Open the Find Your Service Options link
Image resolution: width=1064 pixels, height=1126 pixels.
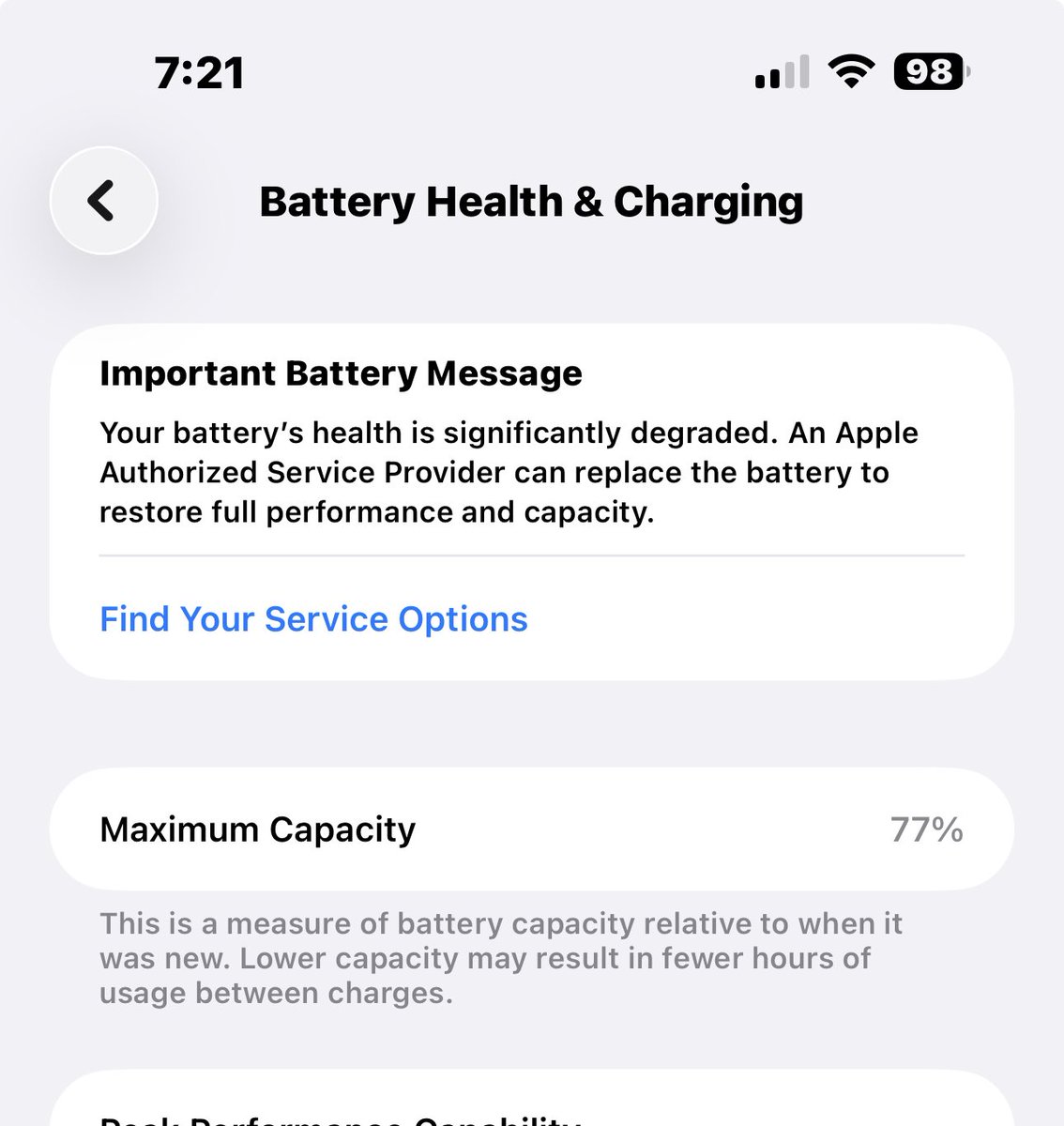[x=313, y=619]
